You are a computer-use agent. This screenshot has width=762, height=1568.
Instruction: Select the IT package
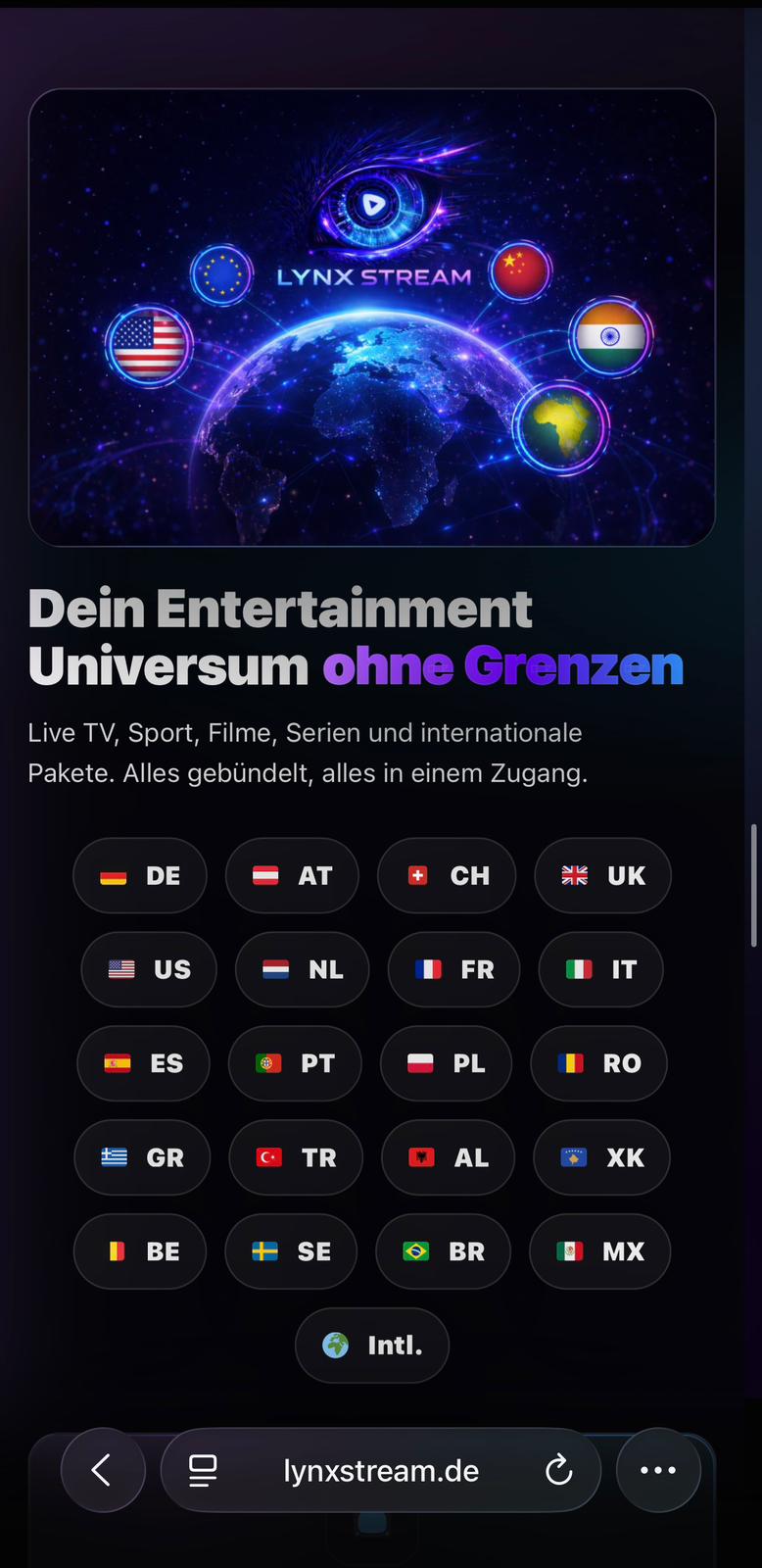[600, 969]
